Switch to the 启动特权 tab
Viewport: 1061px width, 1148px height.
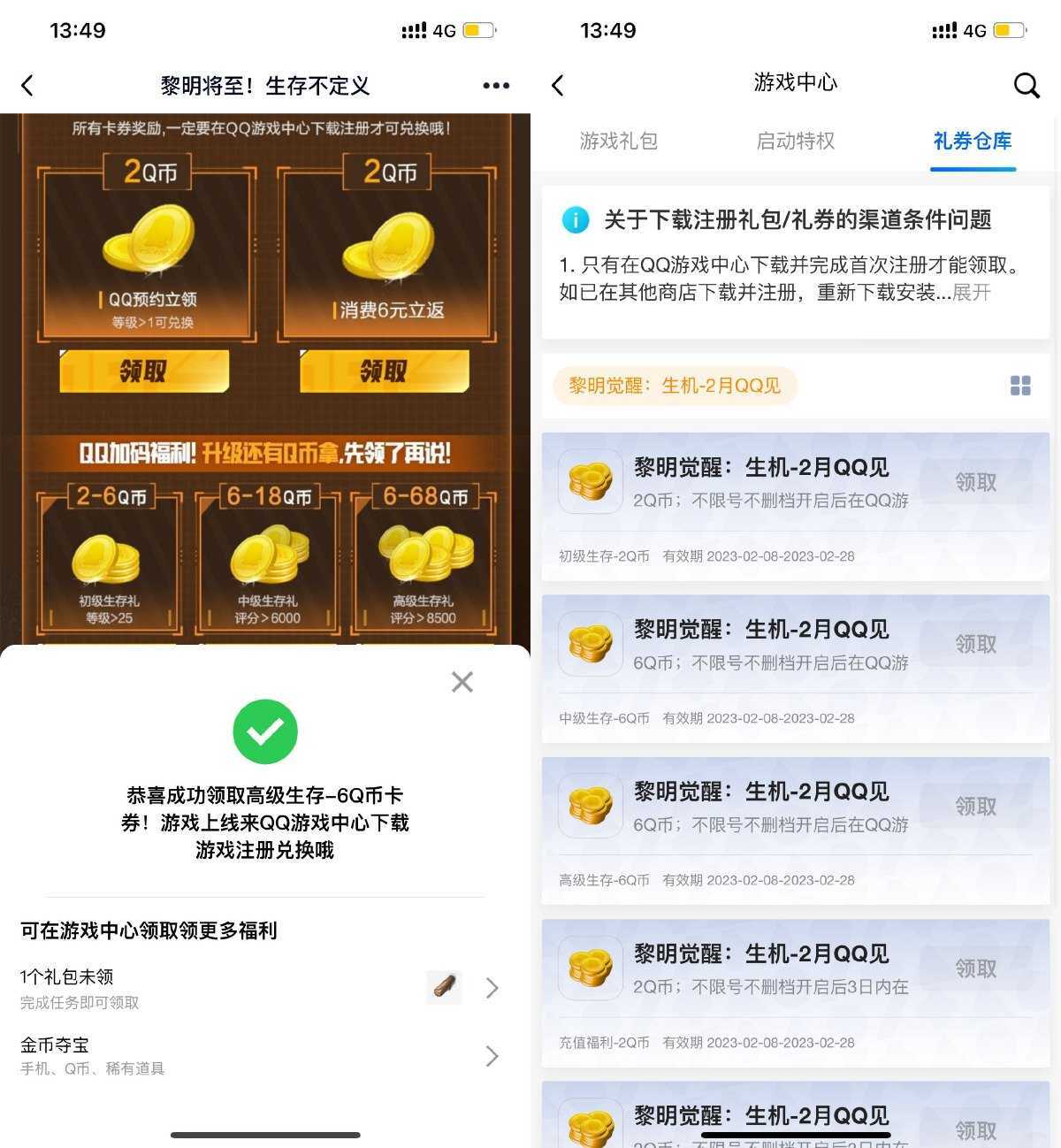pyautogui.click(x=795, y=142)
